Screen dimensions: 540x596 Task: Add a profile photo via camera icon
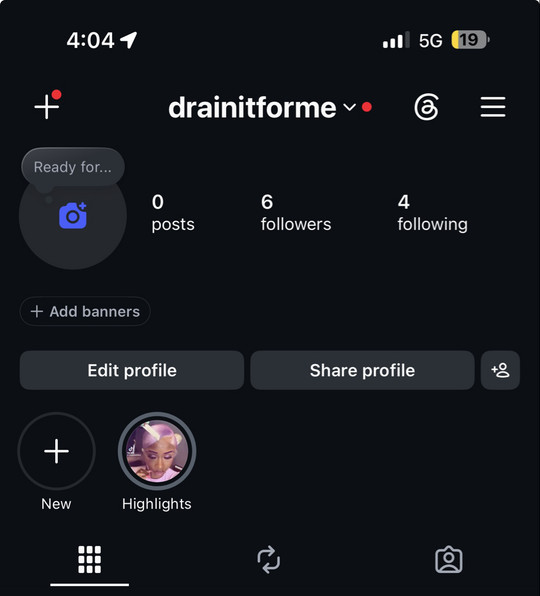[x=73, y=216]
